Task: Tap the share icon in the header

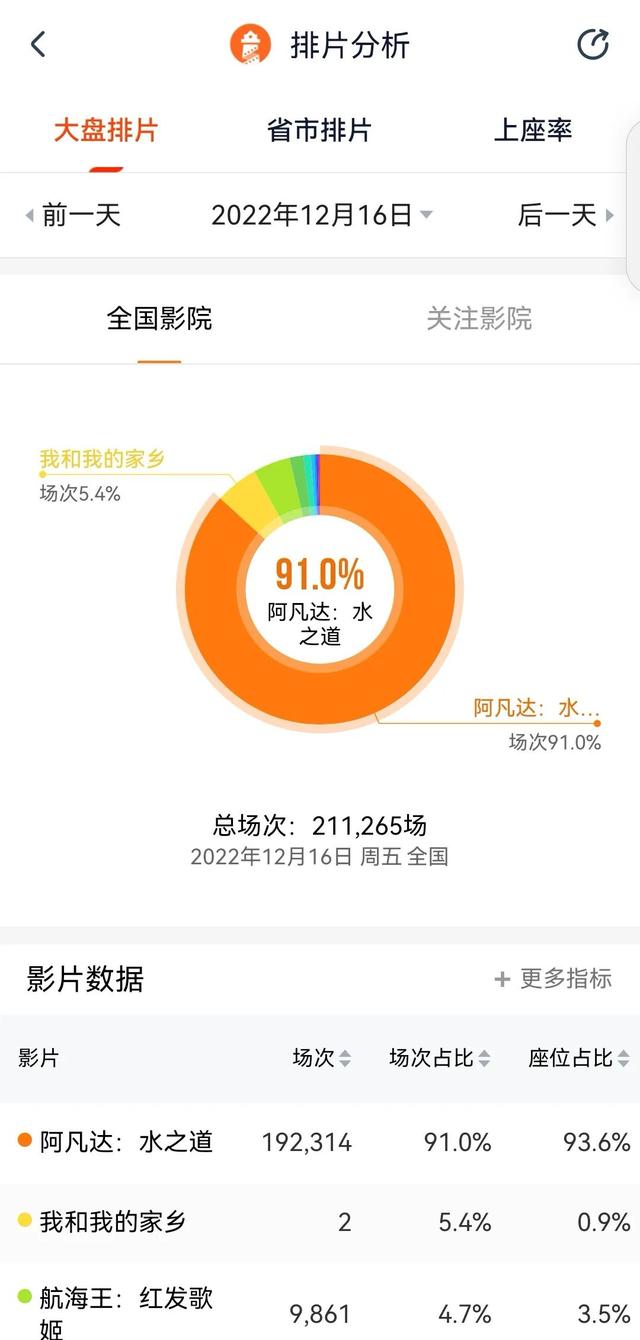Action: click(x=593, y=44)
